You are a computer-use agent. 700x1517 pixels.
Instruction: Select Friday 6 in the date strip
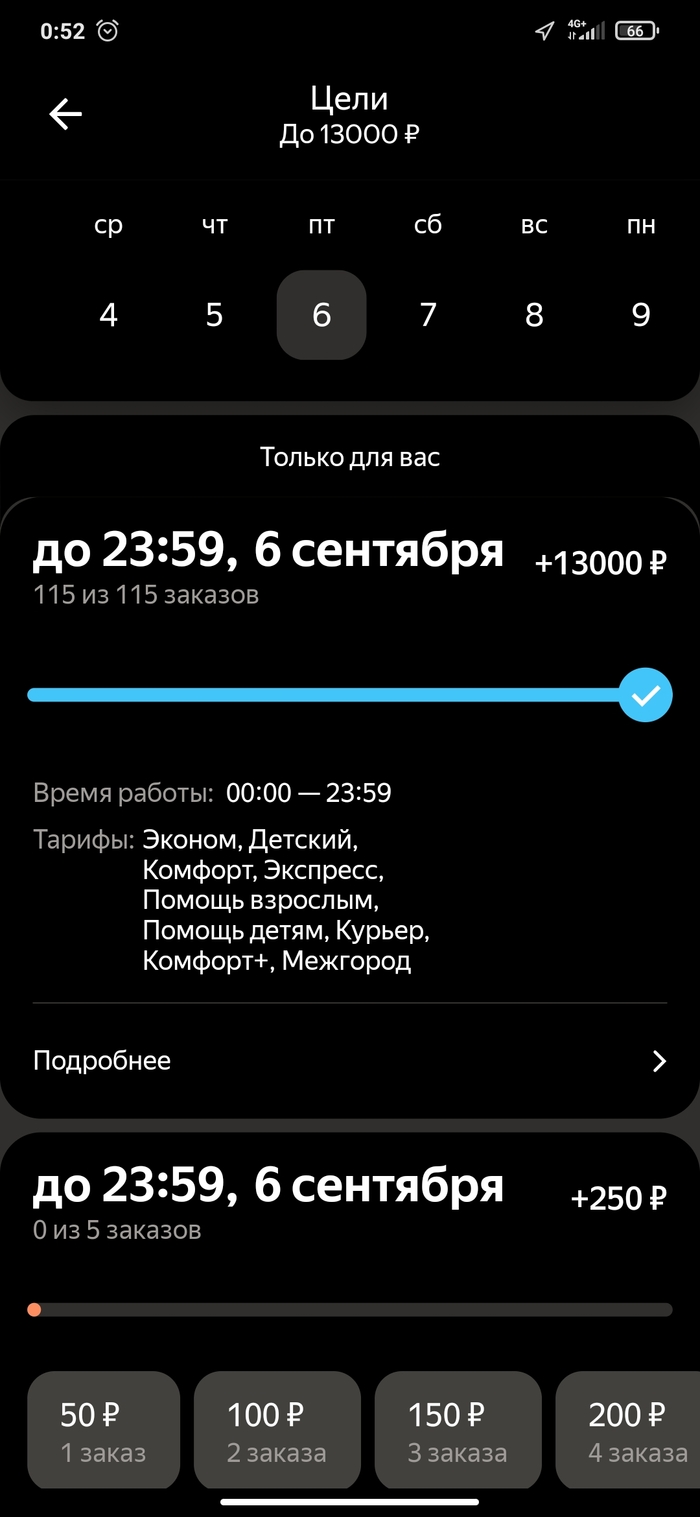pos(321,315)
